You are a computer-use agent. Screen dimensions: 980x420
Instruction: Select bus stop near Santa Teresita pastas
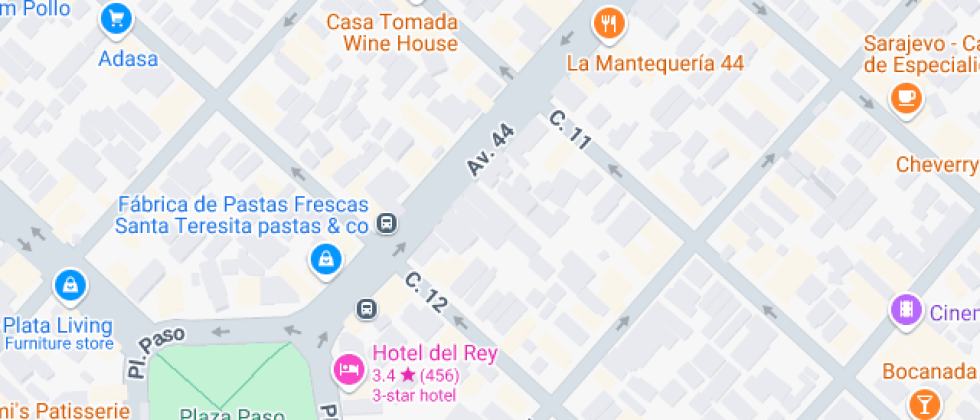(x=387, y=225)
